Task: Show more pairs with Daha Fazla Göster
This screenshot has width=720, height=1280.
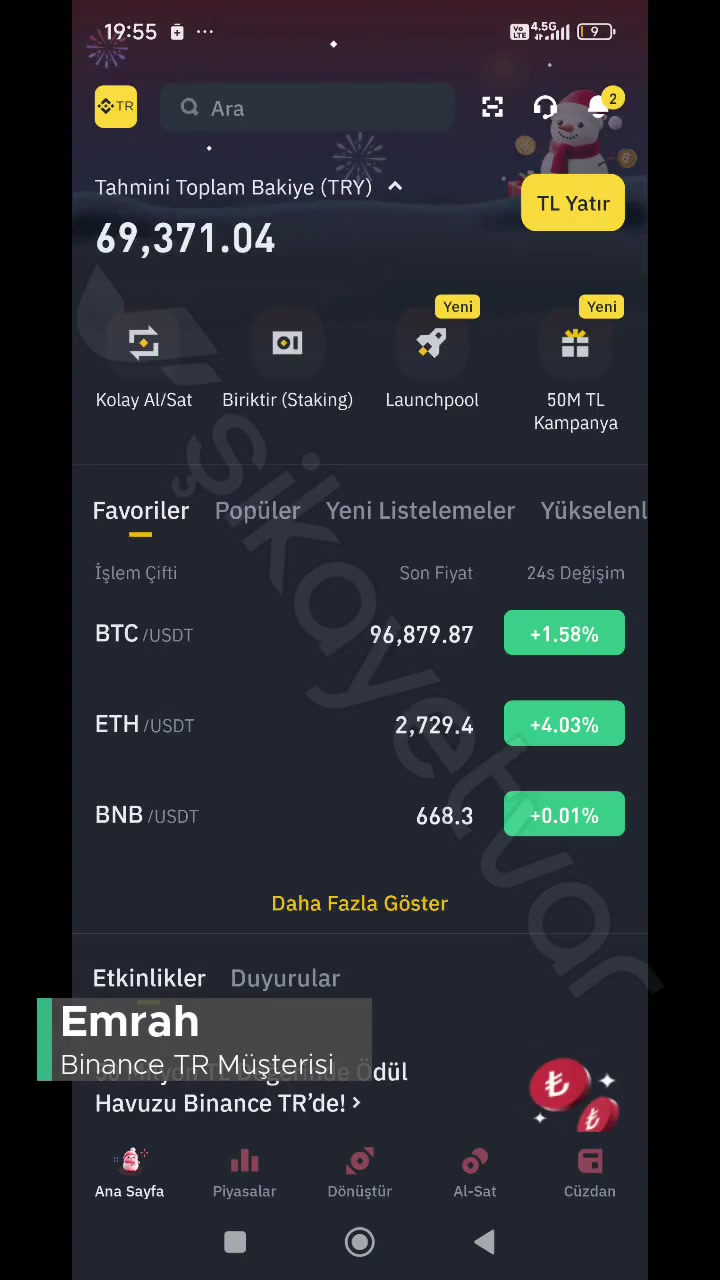Action: [359, 903]
